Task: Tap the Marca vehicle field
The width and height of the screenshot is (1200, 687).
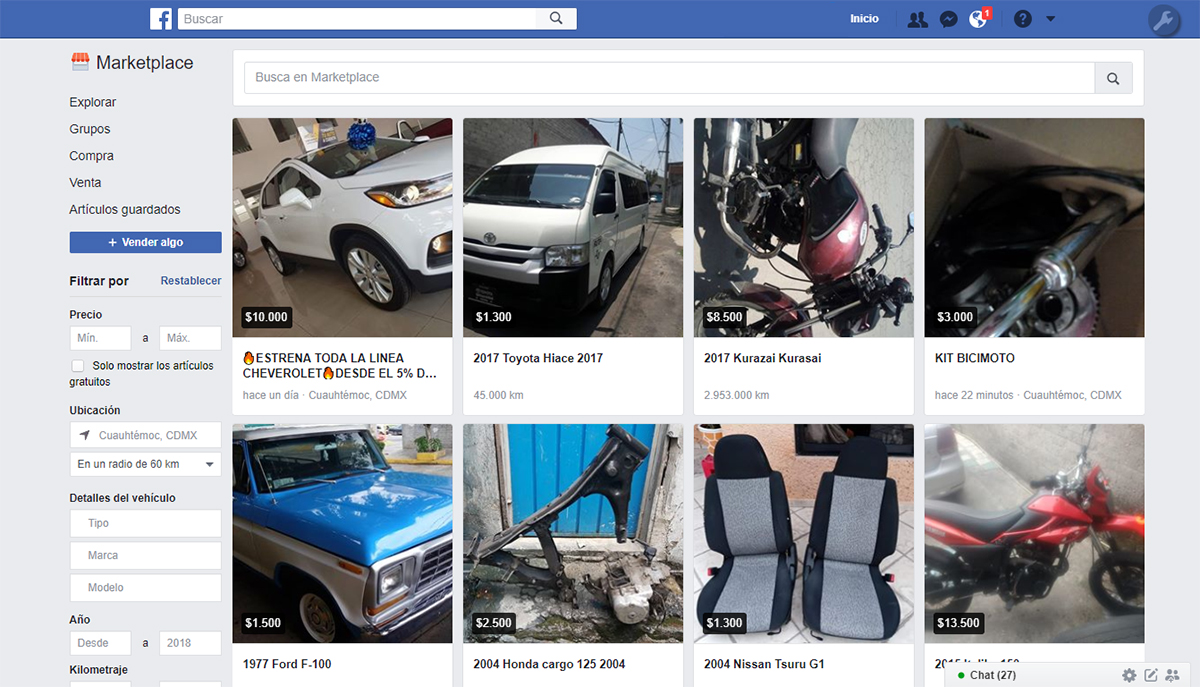Action: [145, 555]
